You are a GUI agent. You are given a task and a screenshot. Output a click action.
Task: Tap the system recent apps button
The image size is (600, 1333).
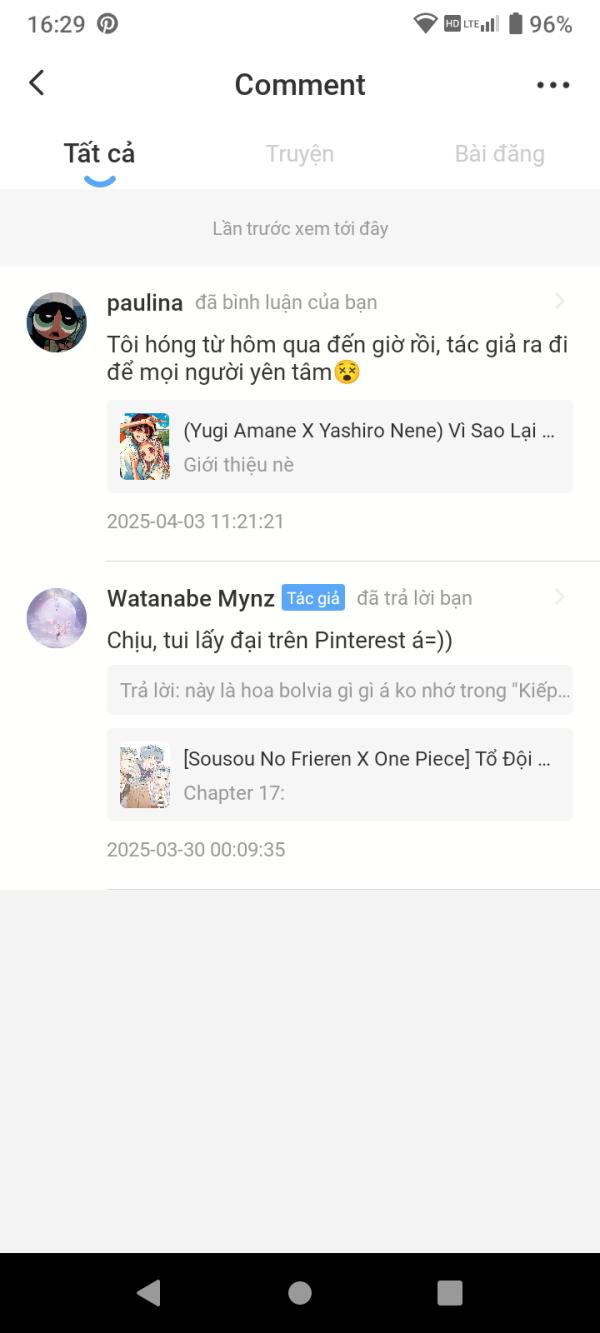(x=450, y=1292)
